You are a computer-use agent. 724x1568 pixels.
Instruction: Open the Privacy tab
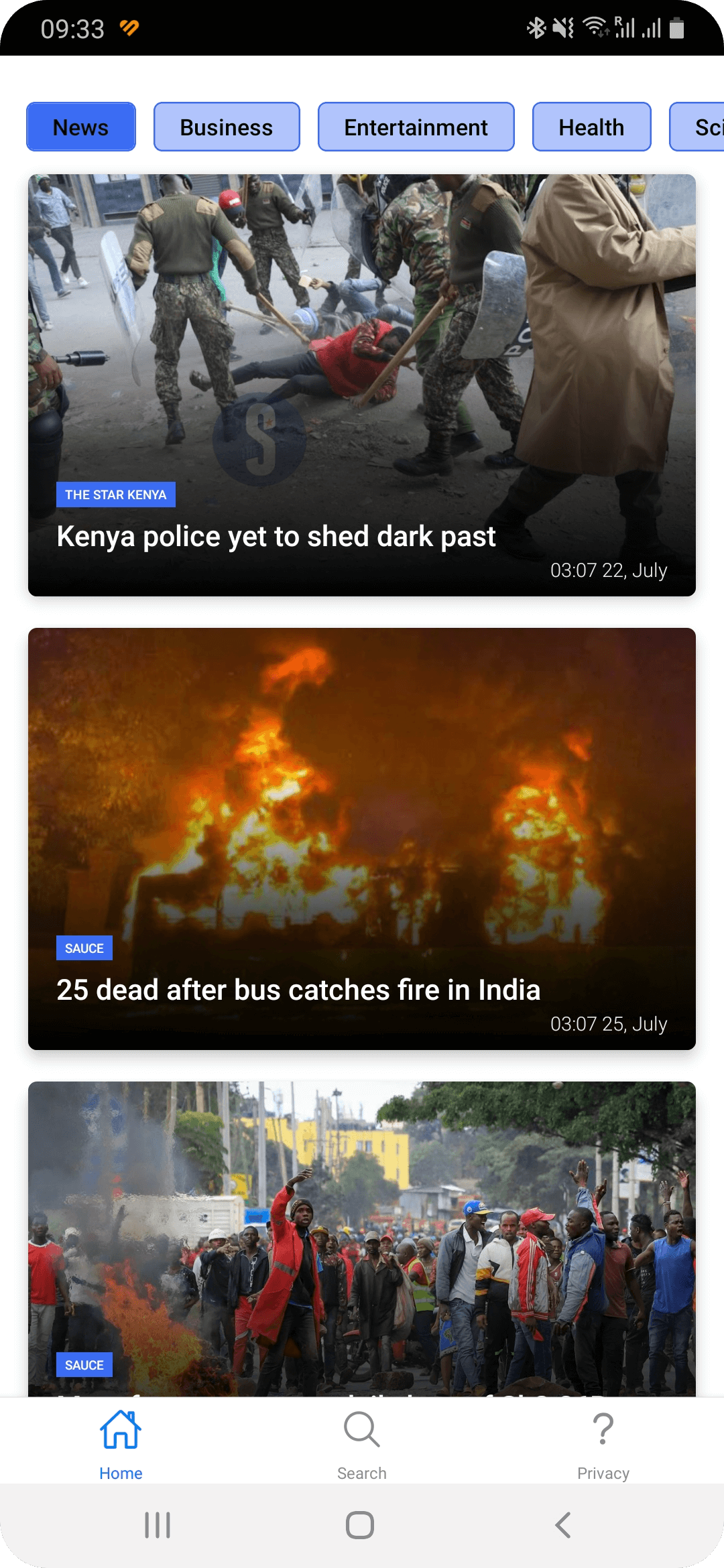tap(603, 1444)
